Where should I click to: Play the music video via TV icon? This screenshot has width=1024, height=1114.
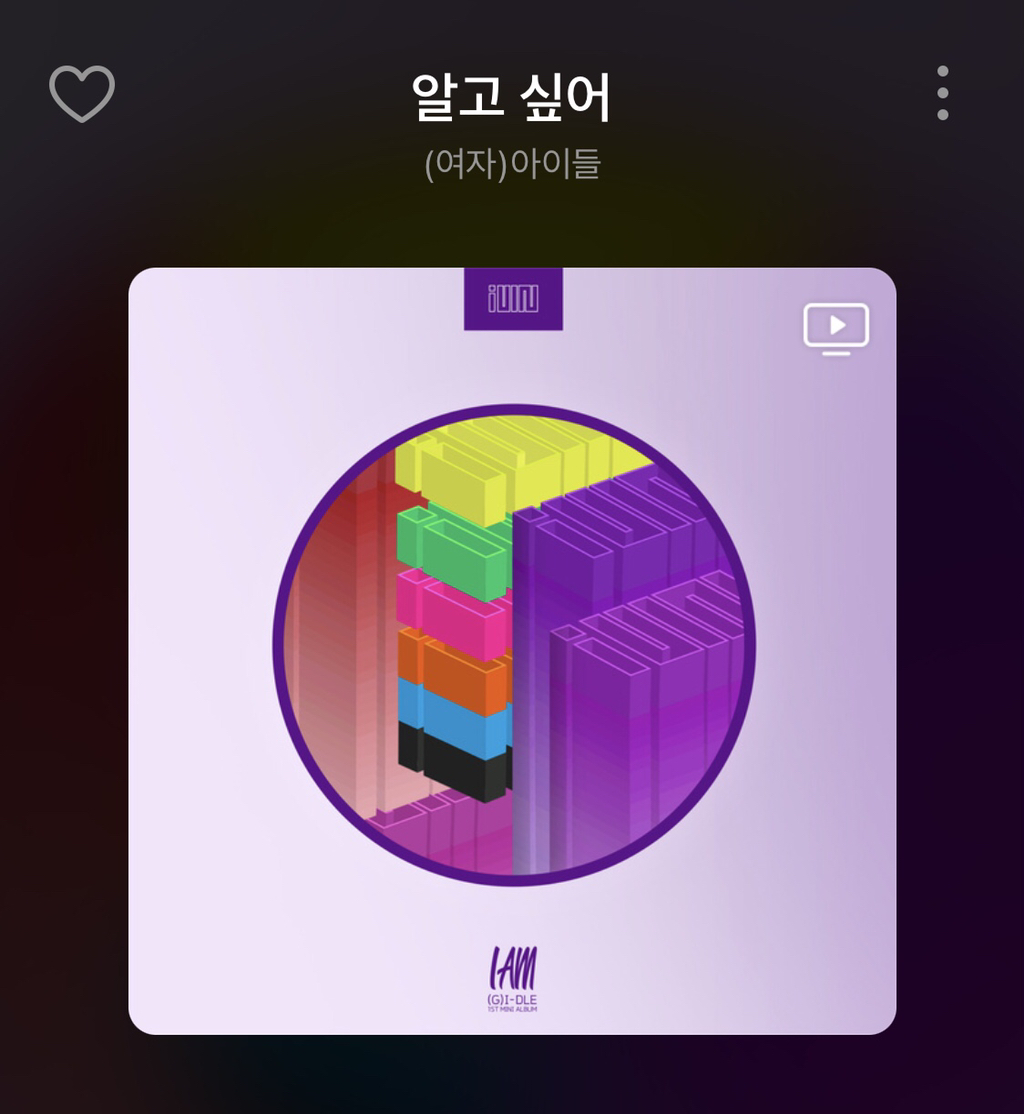pos(836,329)
